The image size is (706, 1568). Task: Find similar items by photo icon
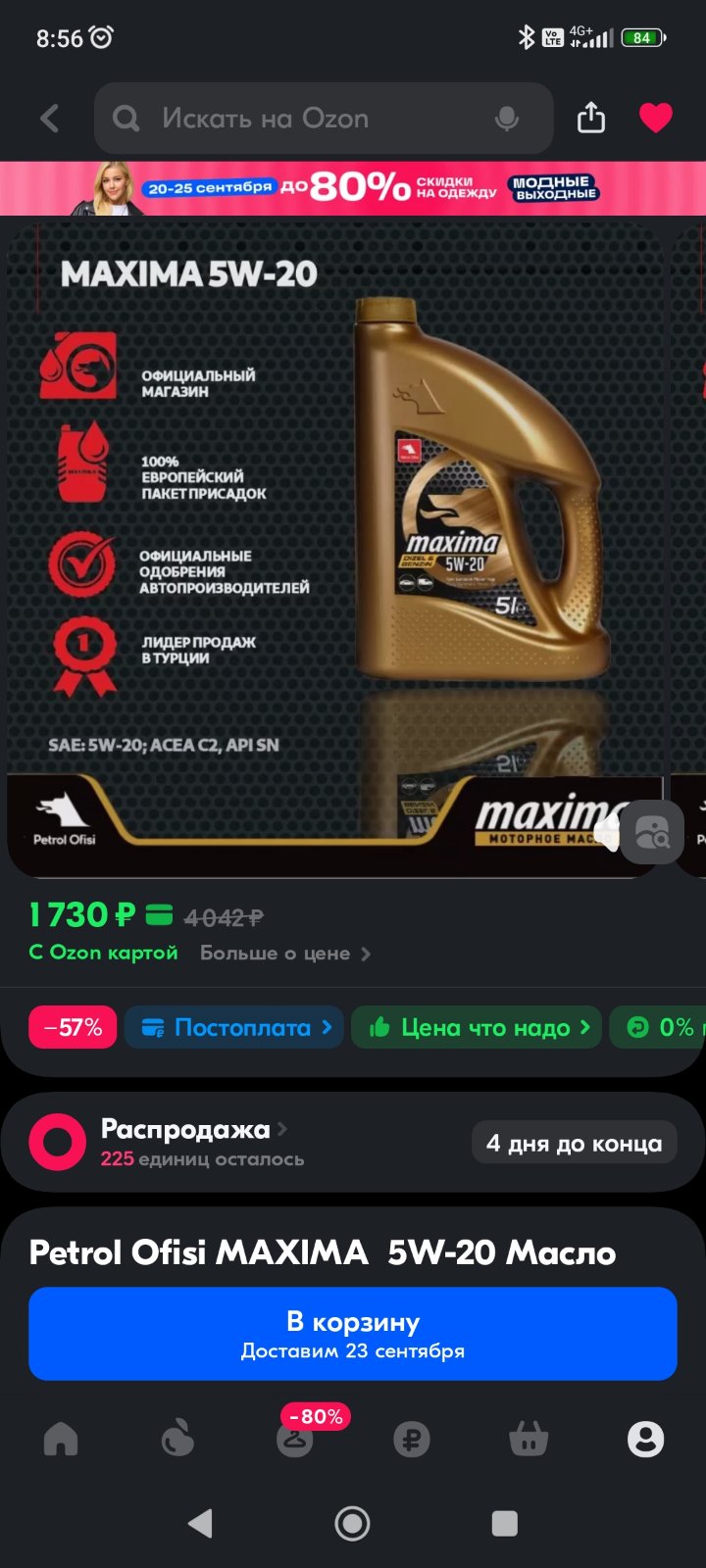[652, 833]
